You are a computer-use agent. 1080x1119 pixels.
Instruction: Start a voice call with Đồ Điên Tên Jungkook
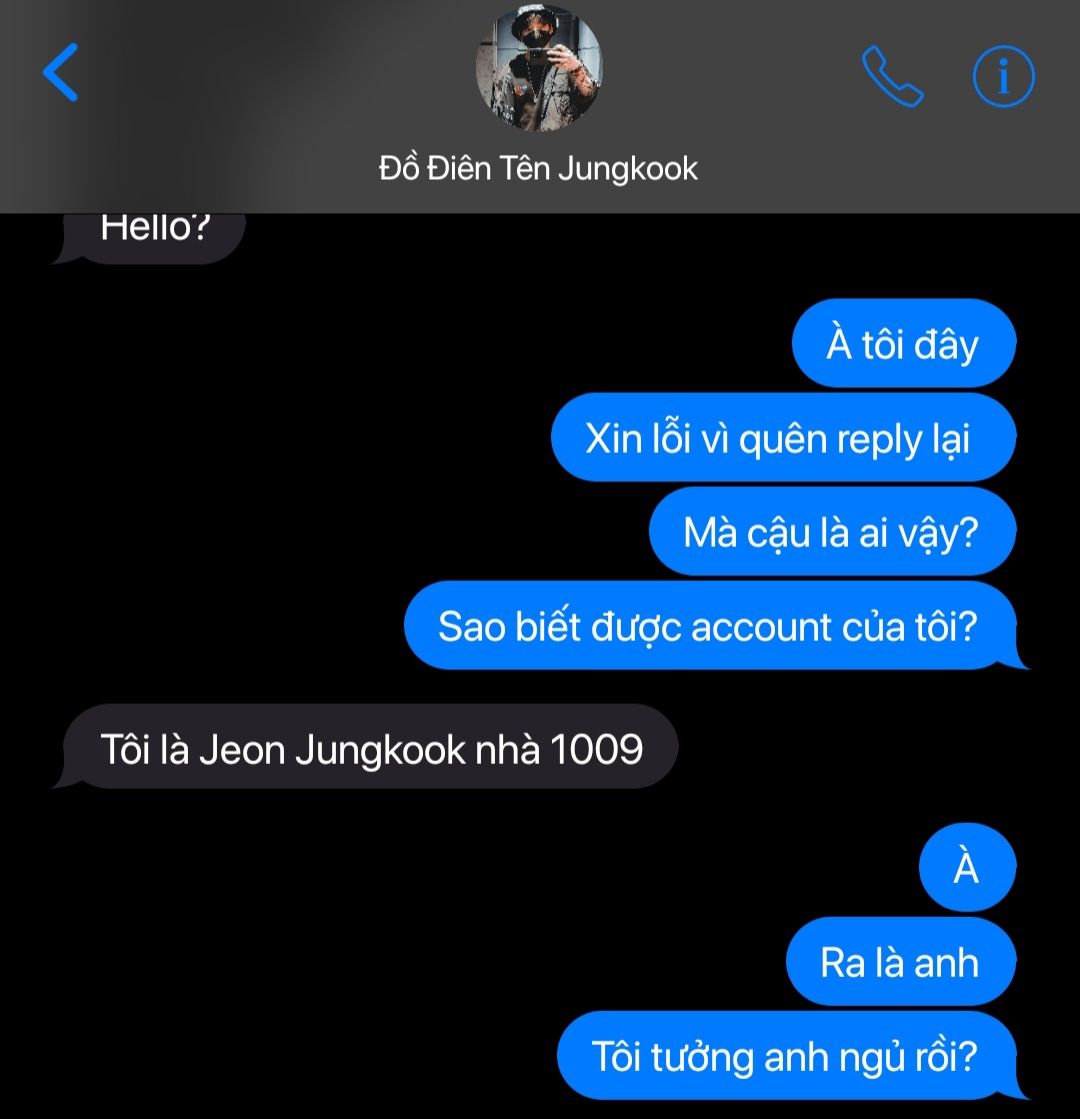click(x=892, y=75)
